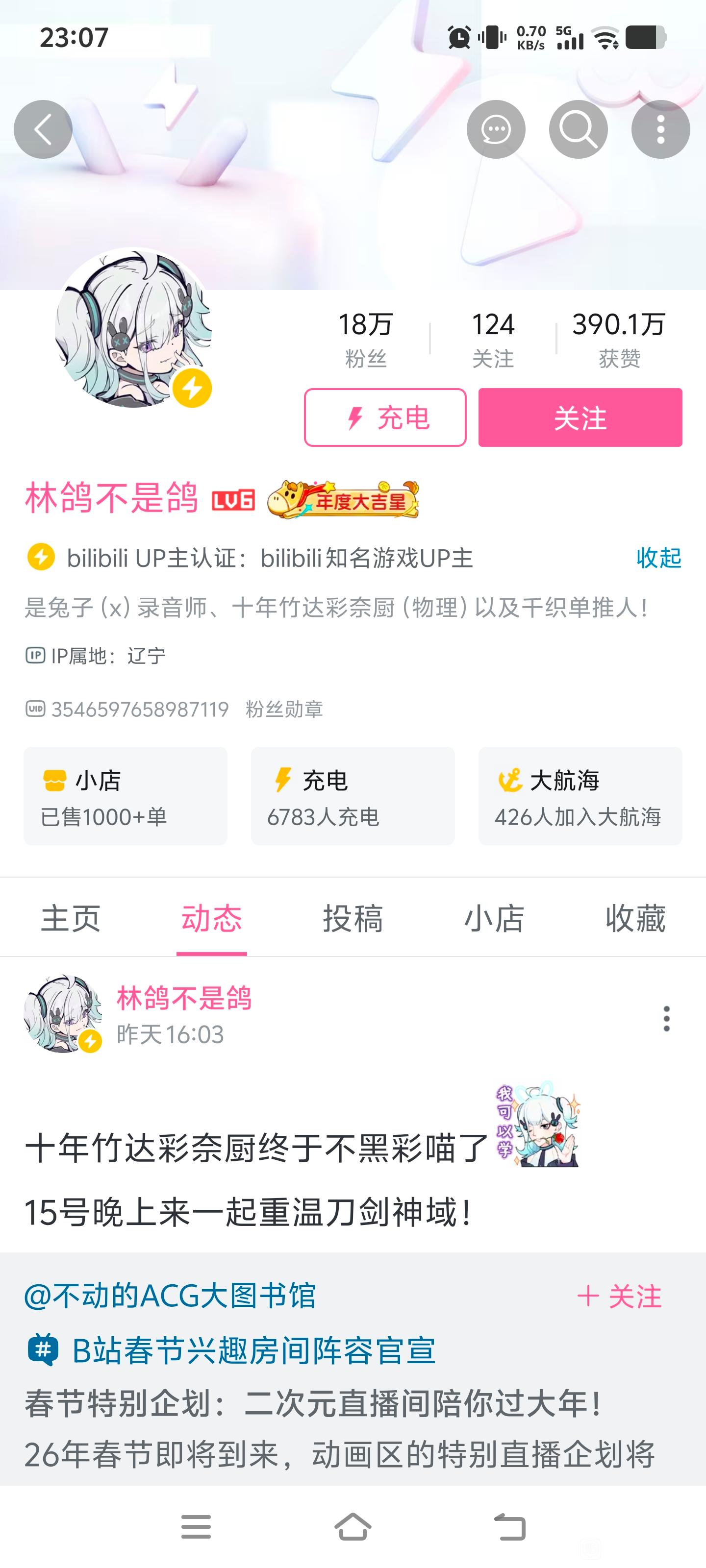Collapse the profile details via 收起
The height and width of the screenshot is (1568, 706).
(658, 558)
